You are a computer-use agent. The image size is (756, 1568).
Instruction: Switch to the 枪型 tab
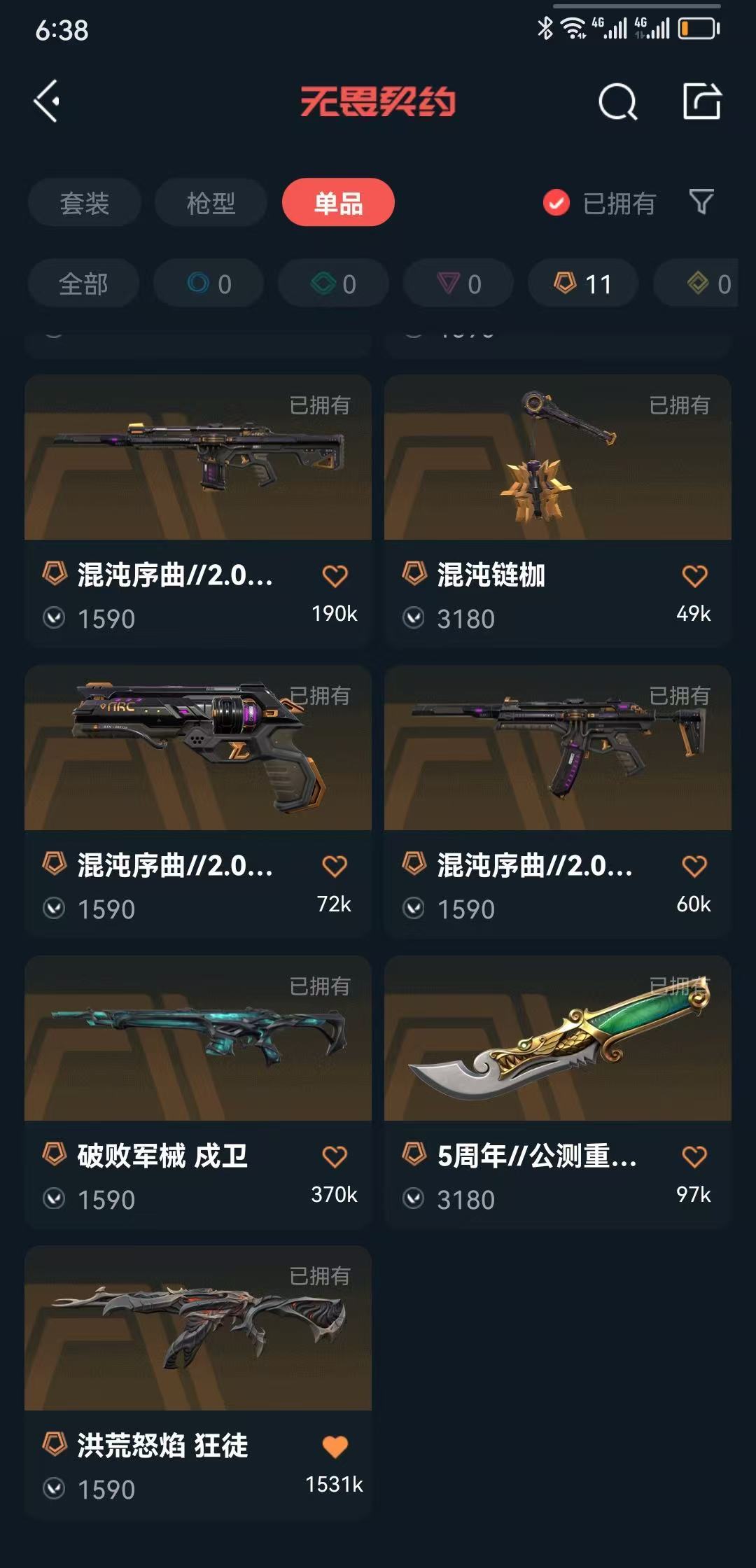(211, 203)
